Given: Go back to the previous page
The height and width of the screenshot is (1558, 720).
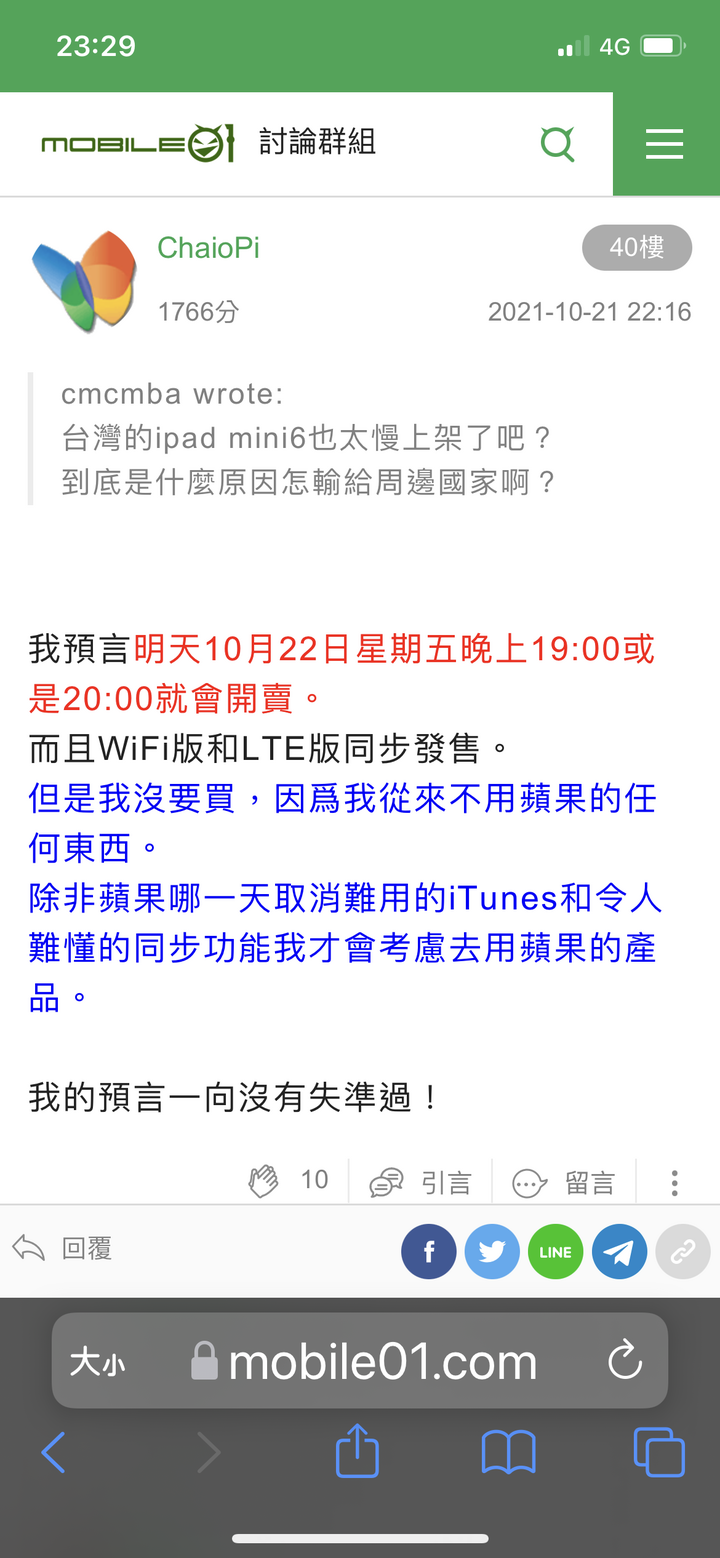Looking at the screenshot, I should click(x=53, y=1452).
